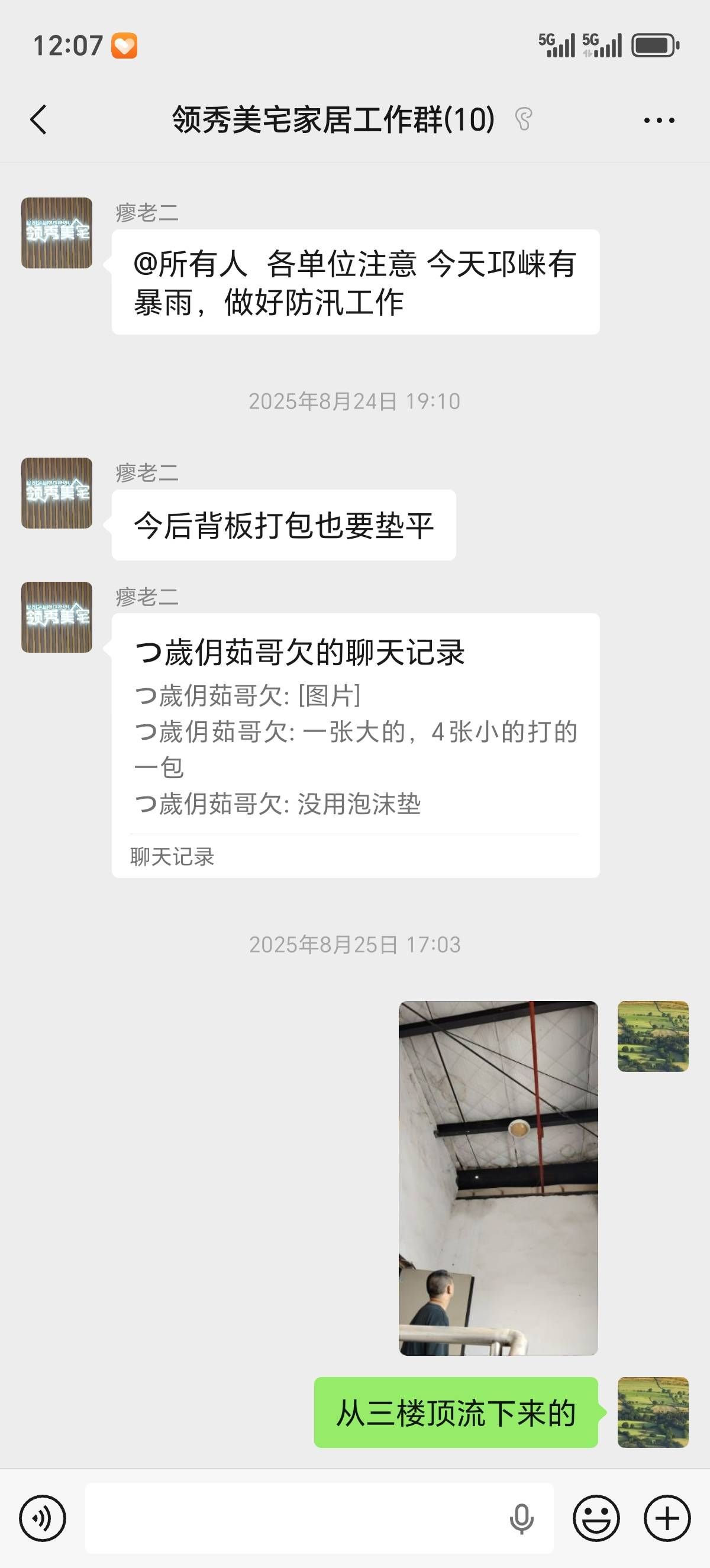Open avatar beside the sent photo
This screenshot has height=1568, width=710.
point(653,1036)
